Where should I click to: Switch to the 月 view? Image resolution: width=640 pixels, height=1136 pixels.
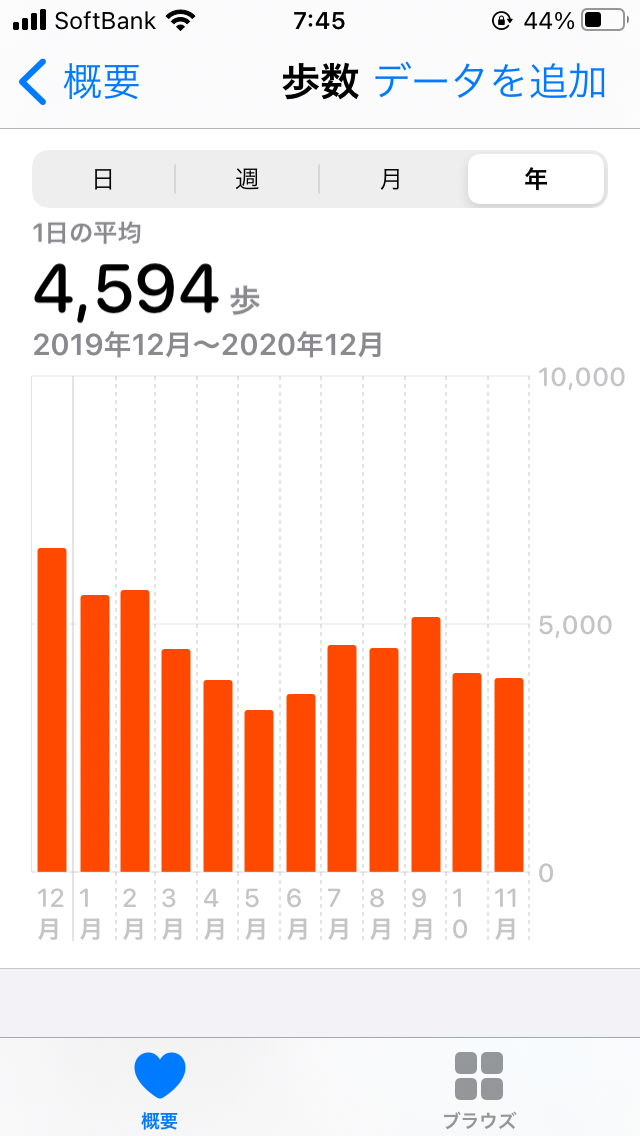(x=391, y=180)
